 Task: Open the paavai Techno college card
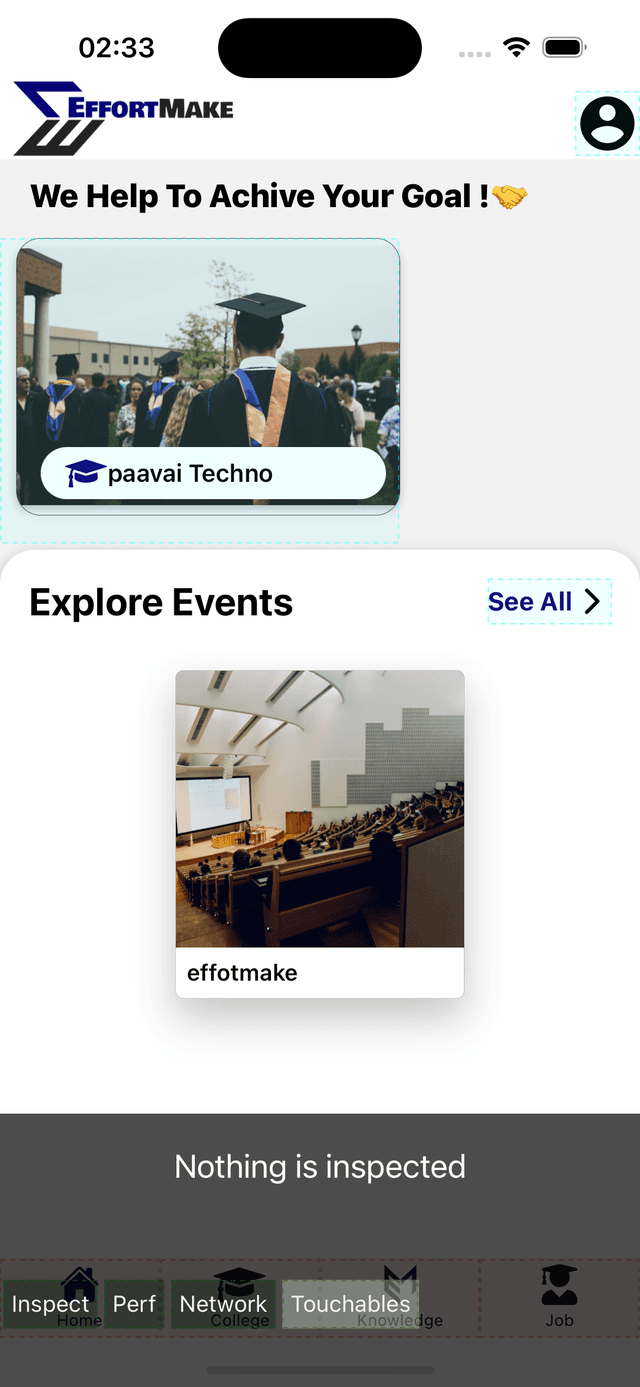pyautogui.click(x=208, y=376)
